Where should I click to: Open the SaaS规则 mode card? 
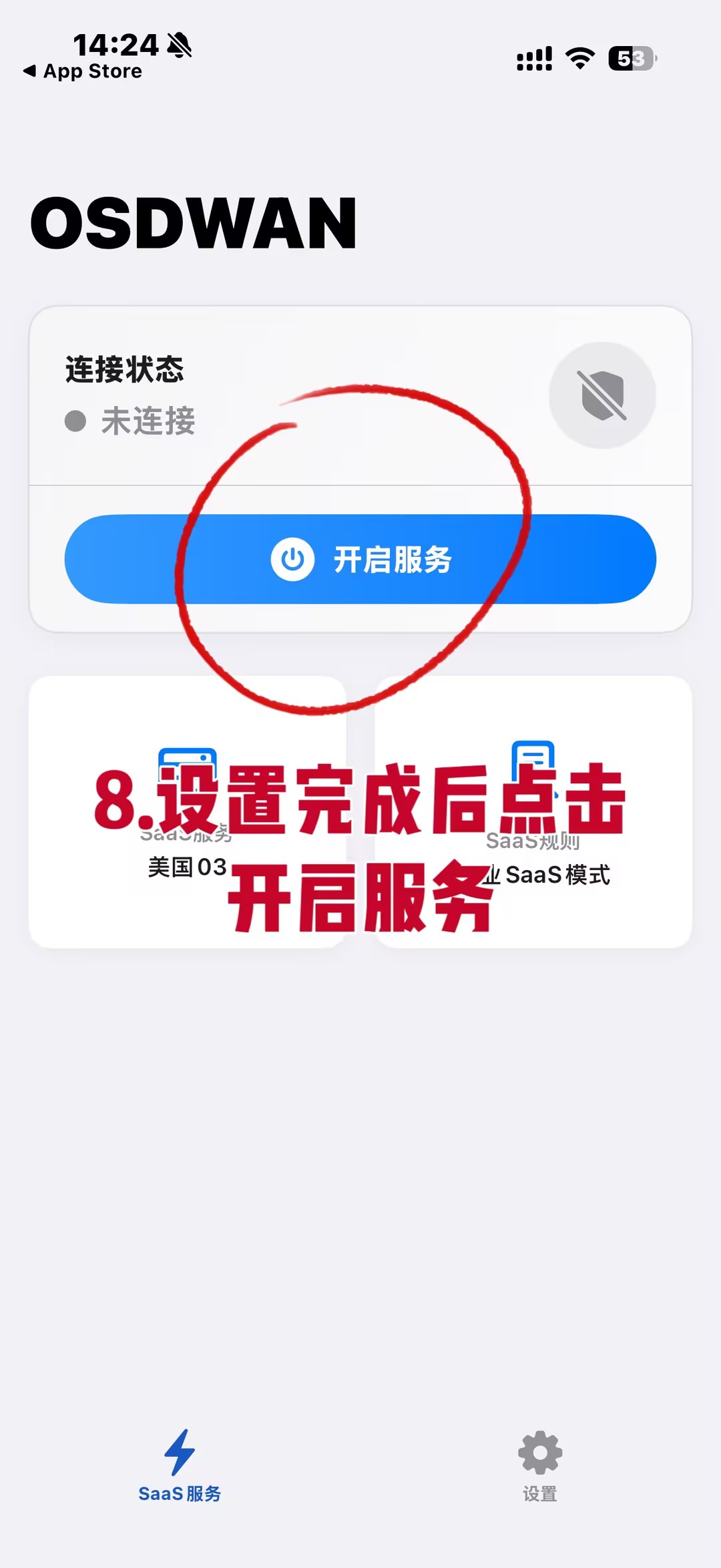533,811
